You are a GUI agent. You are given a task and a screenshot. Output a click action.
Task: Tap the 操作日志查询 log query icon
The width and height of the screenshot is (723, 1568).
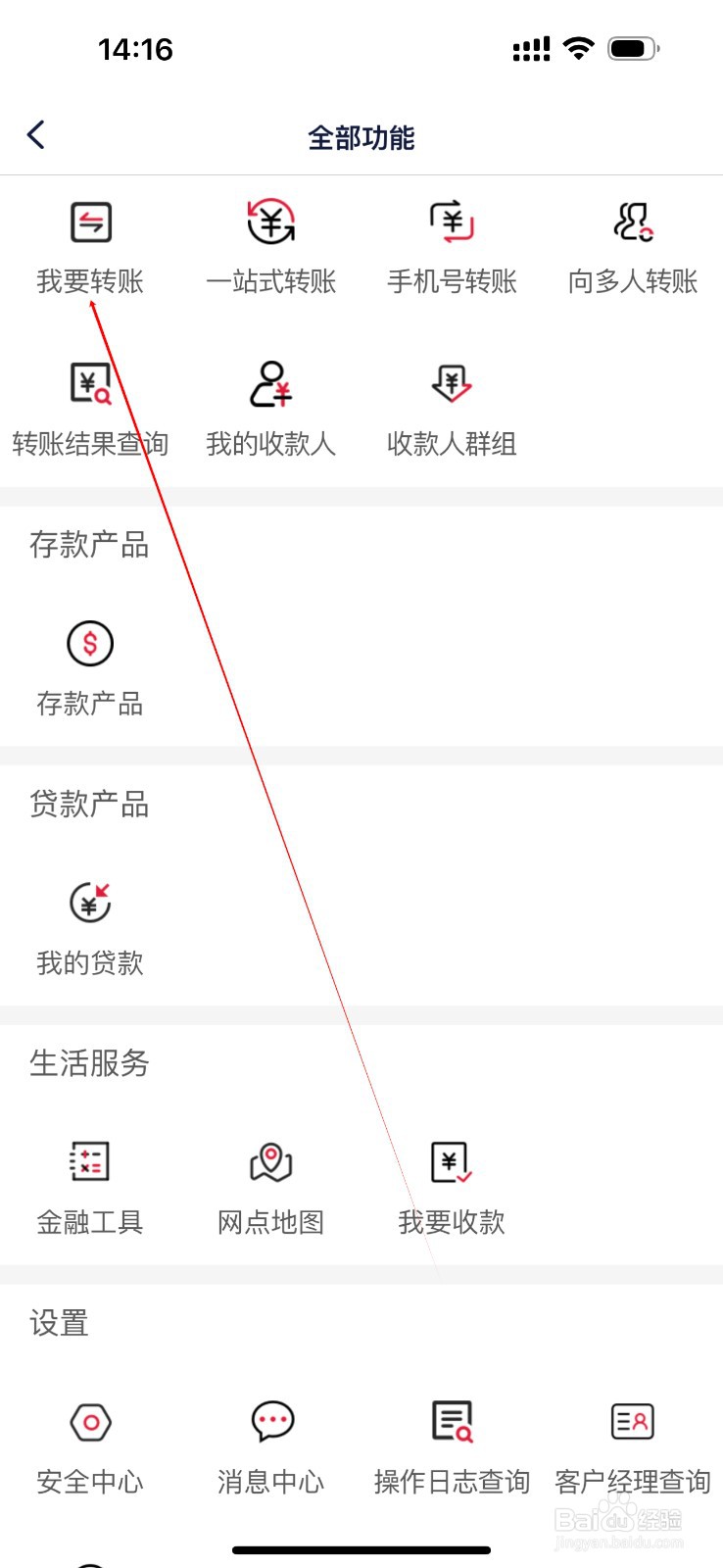450,1423
